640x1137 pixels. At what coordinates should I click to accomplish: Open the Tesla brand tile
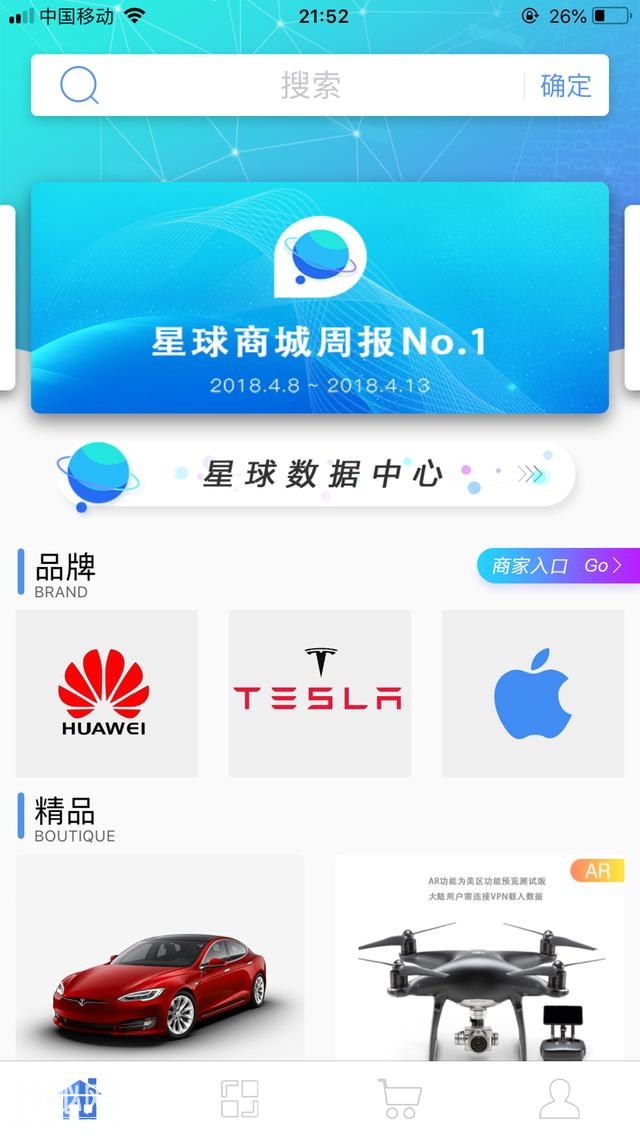coord(320,693)
